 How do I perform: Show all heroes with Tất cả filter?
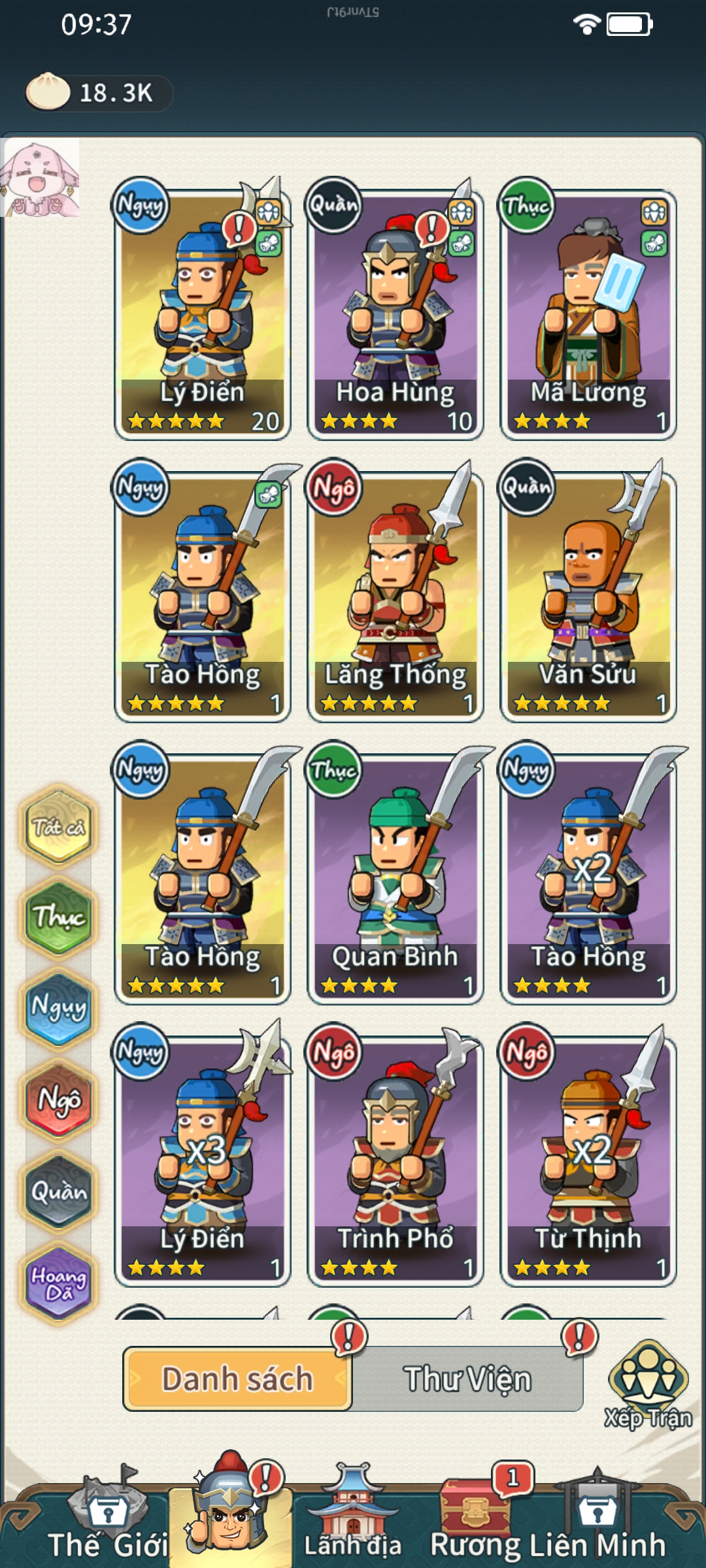pos(59,828)
